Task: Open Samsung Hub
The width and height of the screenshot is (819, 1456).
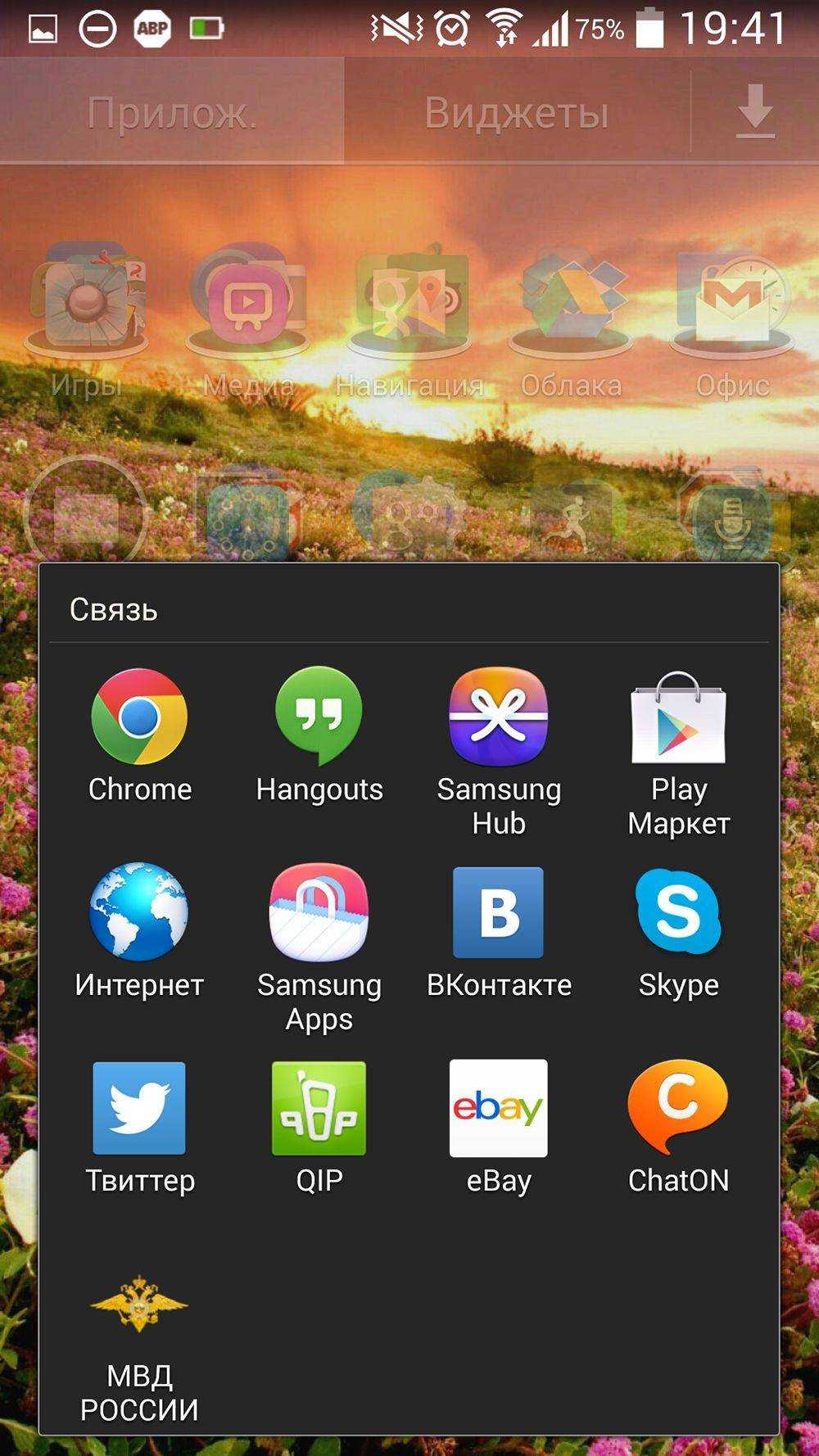Action: click(x=498, y=718)
